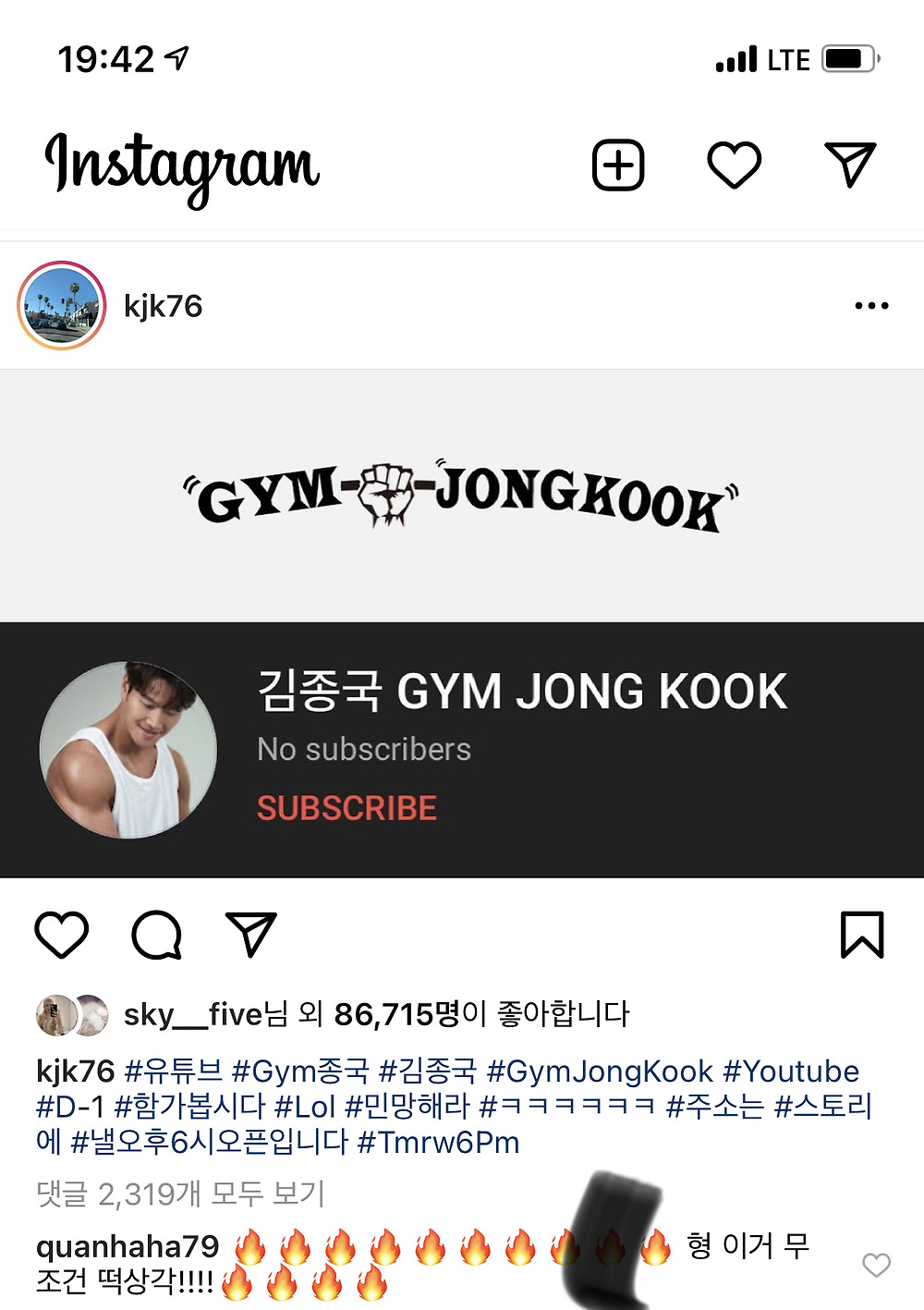Image resolution: width=924 pixels, height=1310 pixels.
Task: Like quanhaha79's comment
Action: pyautogui.click(x=876, y=1265)
